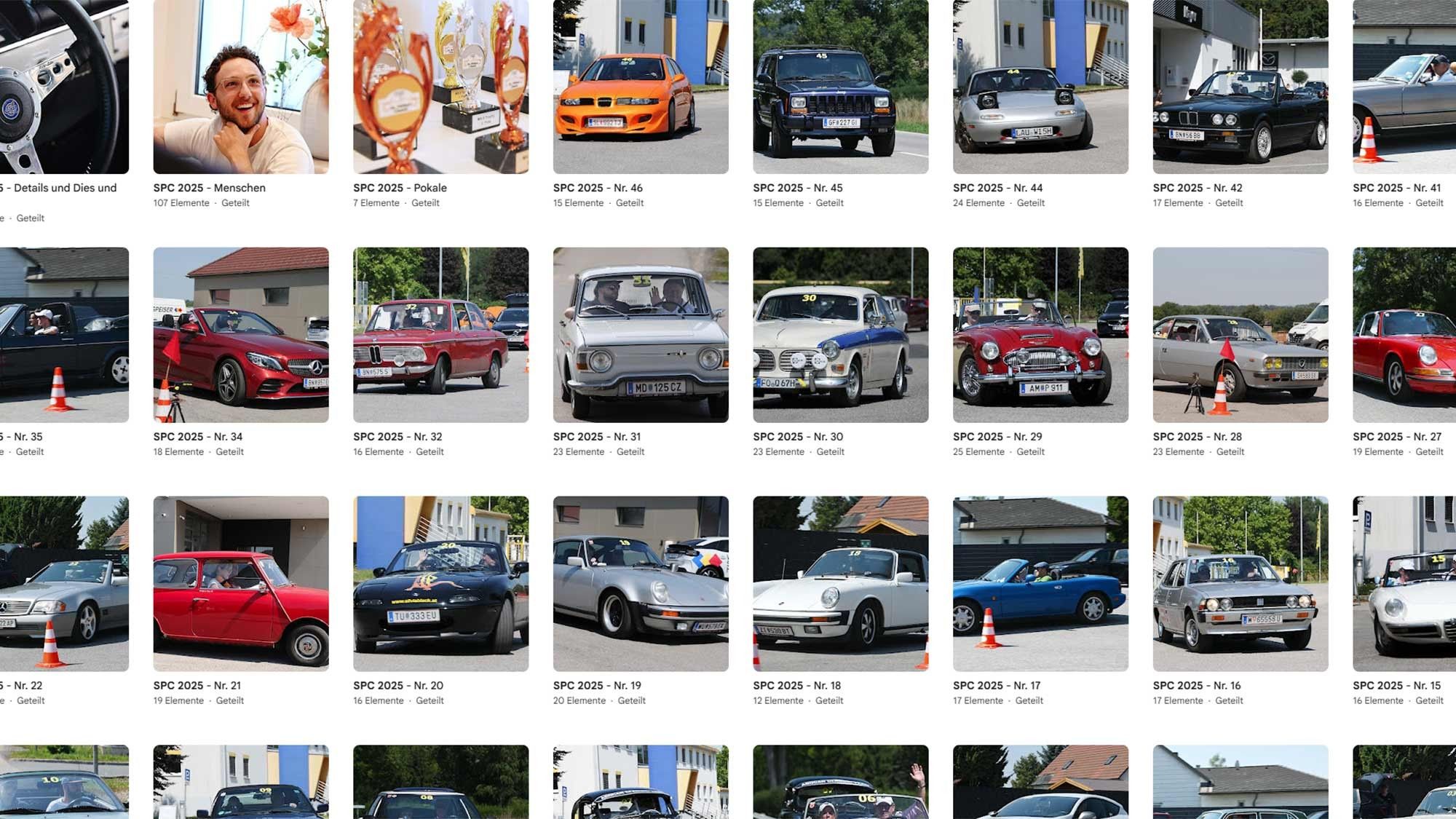Select album SPC 2025 - Nr. 20
Viewport: 1456px width, 819px height.
click(440, 584)
